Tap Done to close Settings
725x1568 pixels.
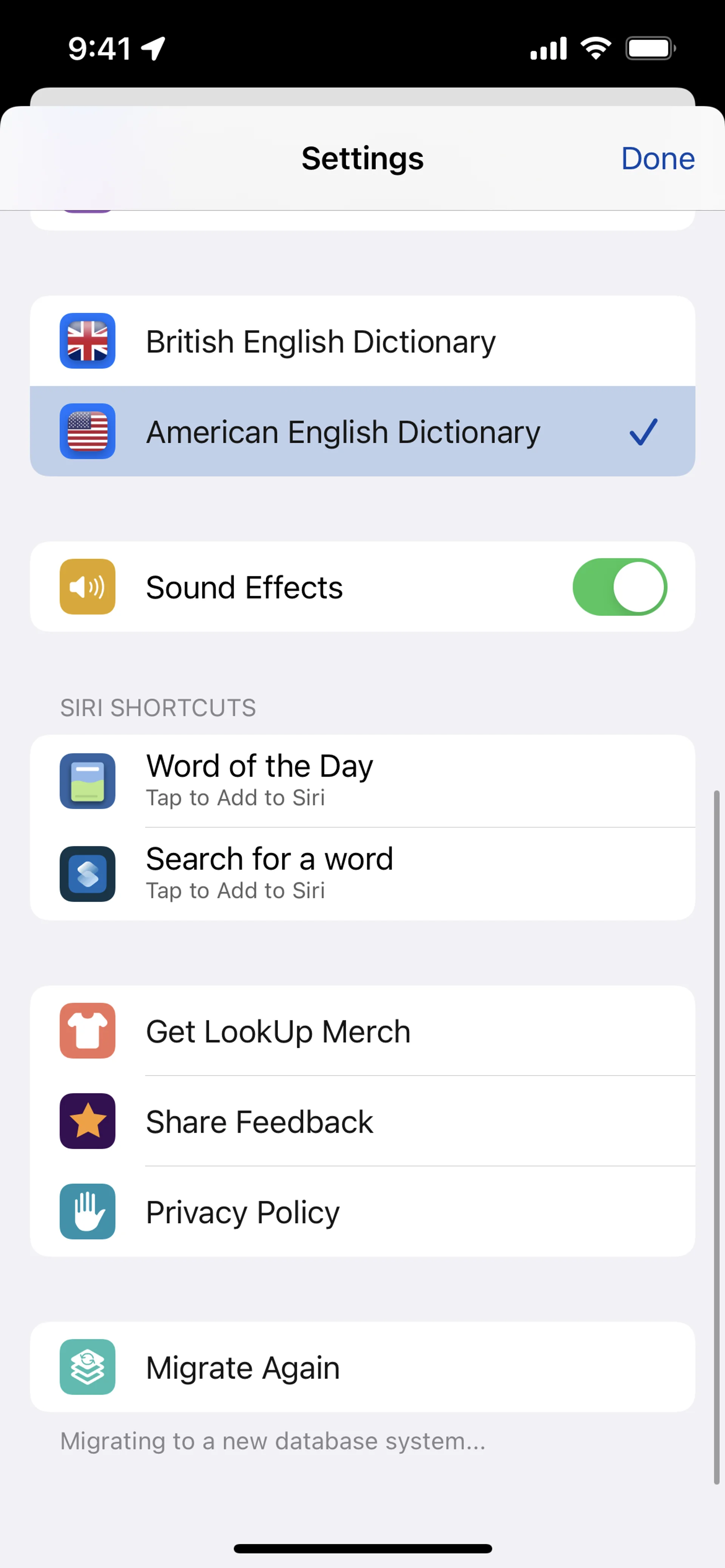657,159
